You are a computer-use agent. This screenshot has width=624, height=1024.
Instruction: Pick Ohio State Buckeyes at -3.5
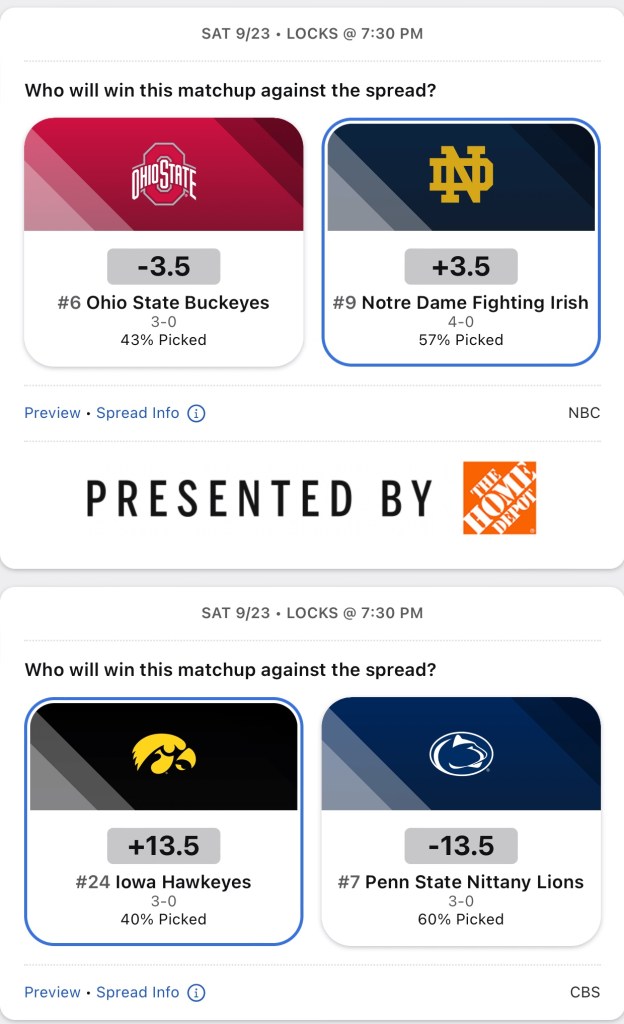coord(163,243)
